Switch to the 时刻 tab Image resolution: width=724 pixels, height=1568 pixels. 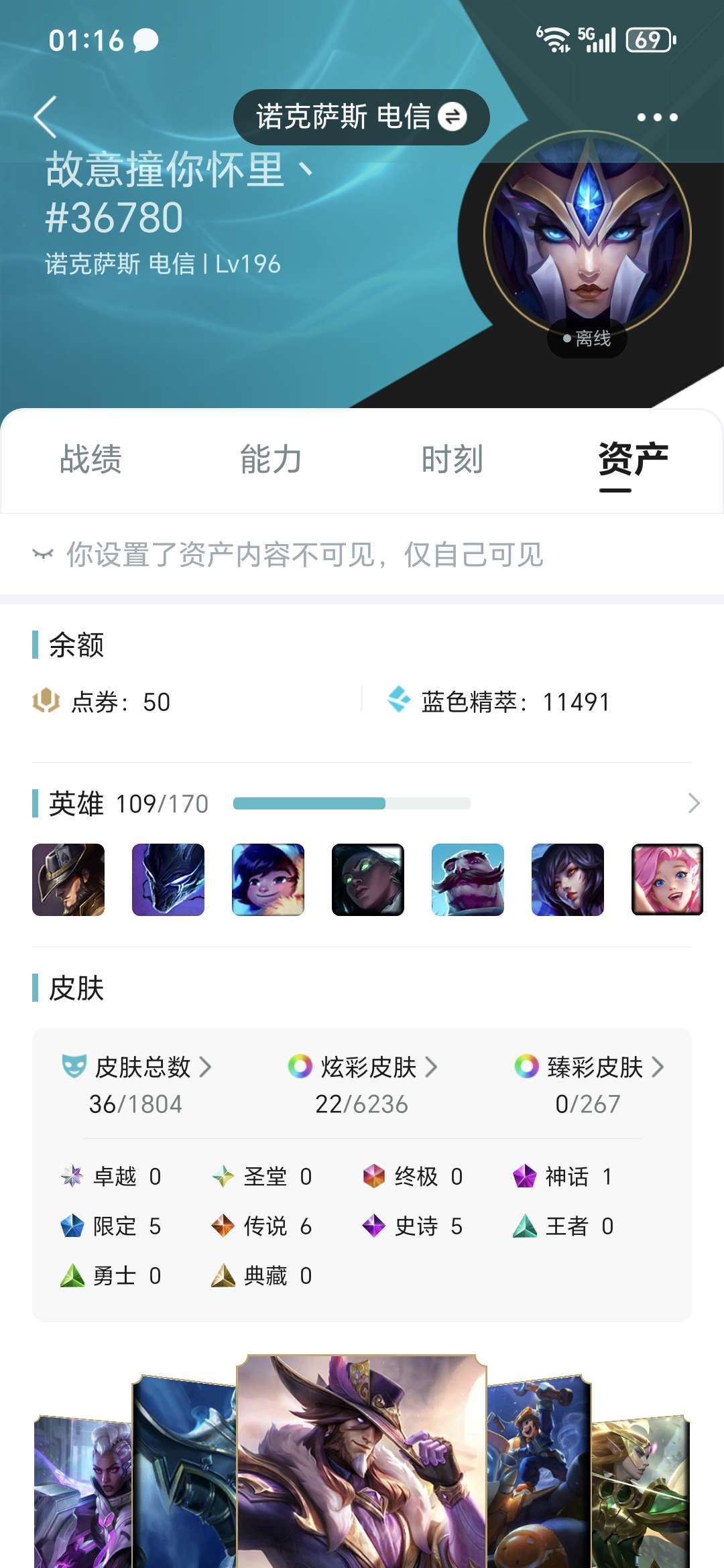click(x=452, y=460)
